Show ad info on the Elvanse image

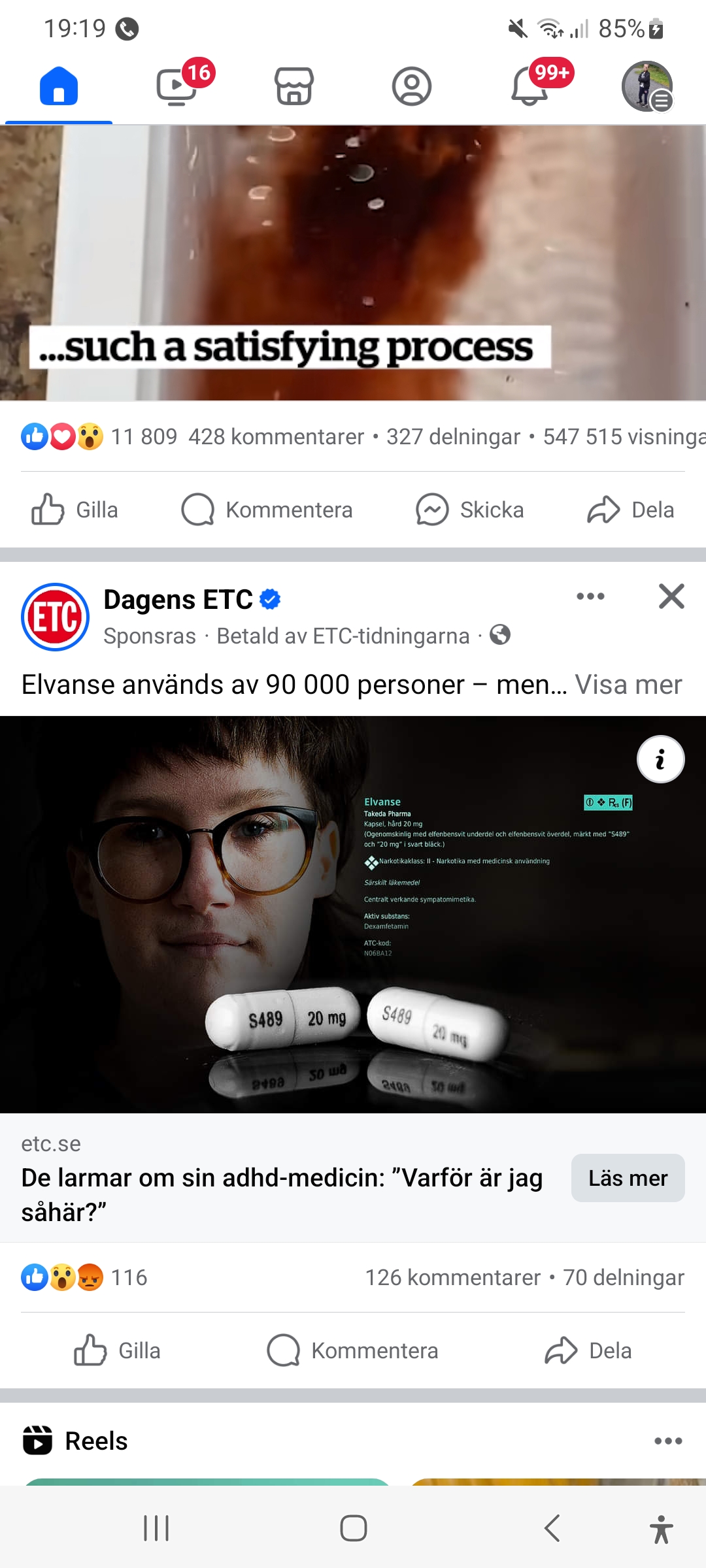(x=660, y=759)
